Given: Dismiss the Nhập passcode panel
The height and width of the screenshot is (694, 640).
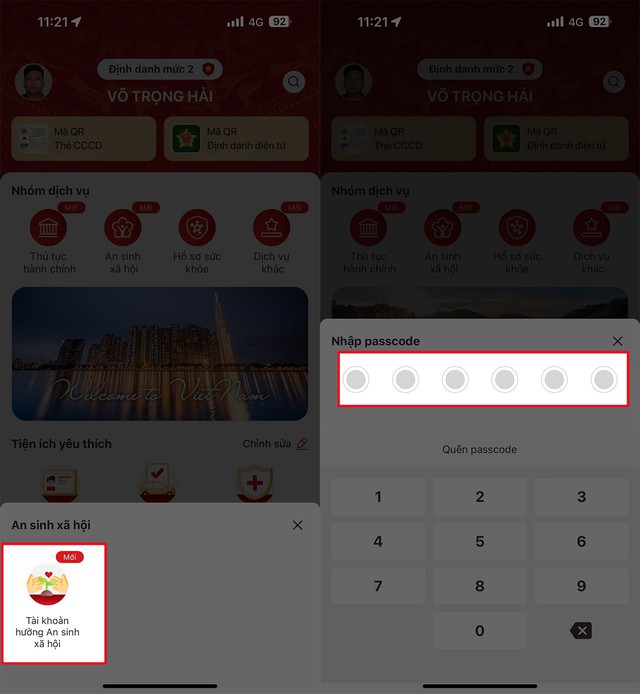Looking at the screenshot, I should point(617,341).
